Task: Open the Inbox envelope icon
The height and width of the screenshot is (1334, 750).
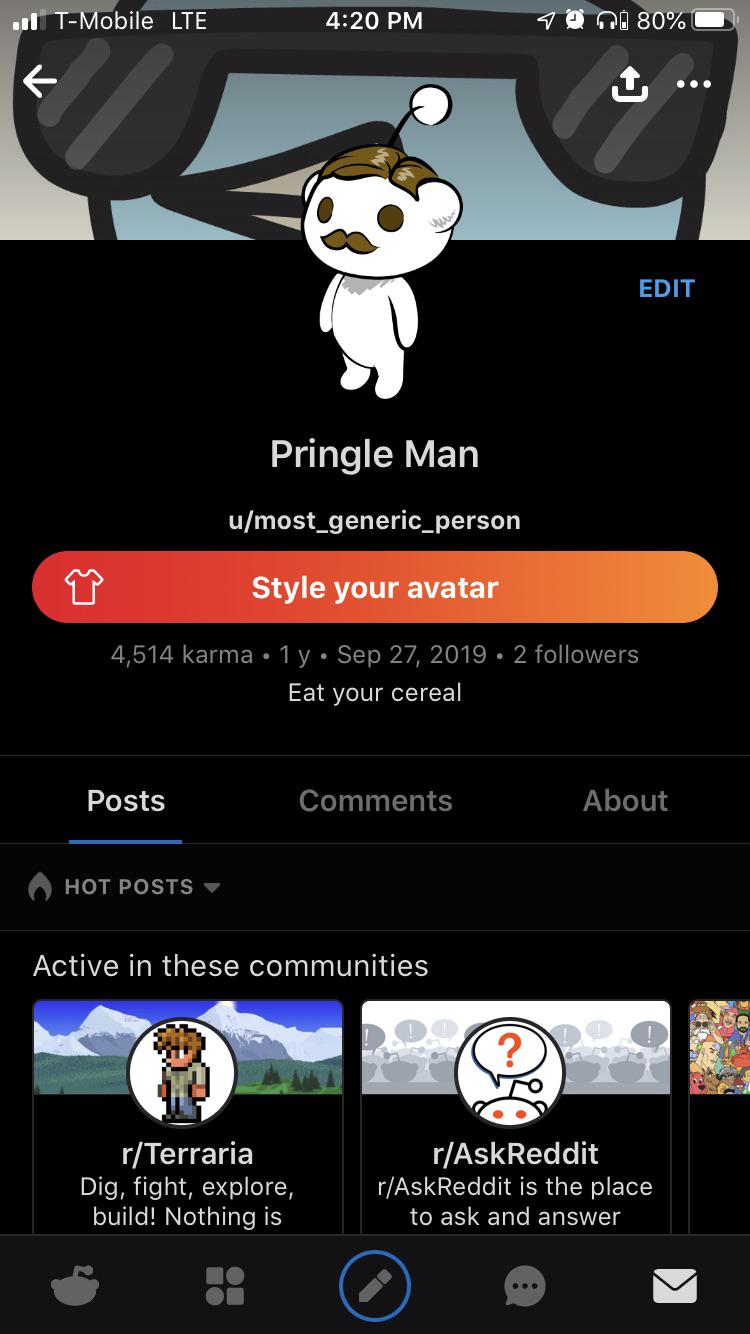Action: click(675, 1285)
